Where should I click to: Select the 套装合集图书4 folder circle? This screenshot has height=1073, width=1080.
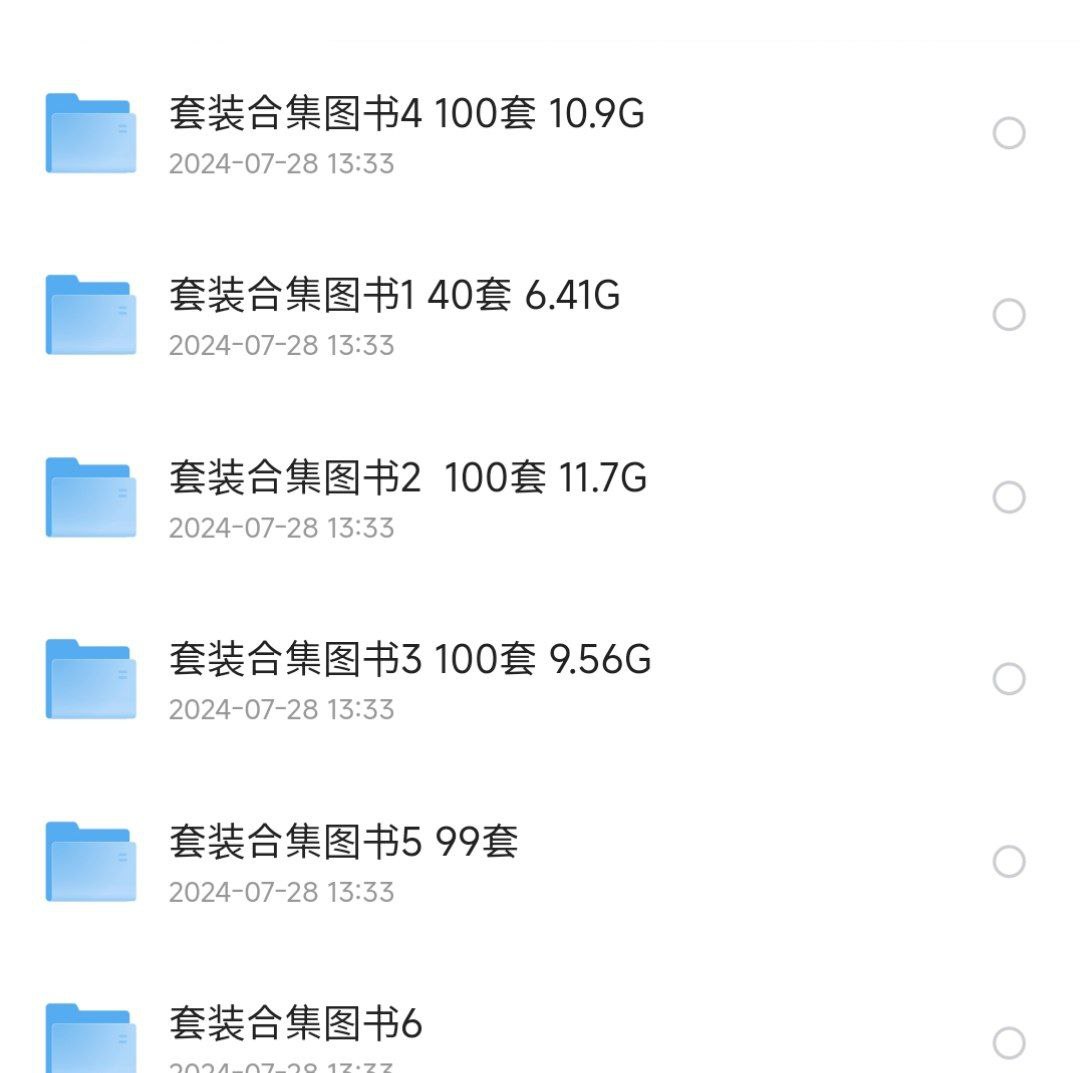click(1009, 133)
